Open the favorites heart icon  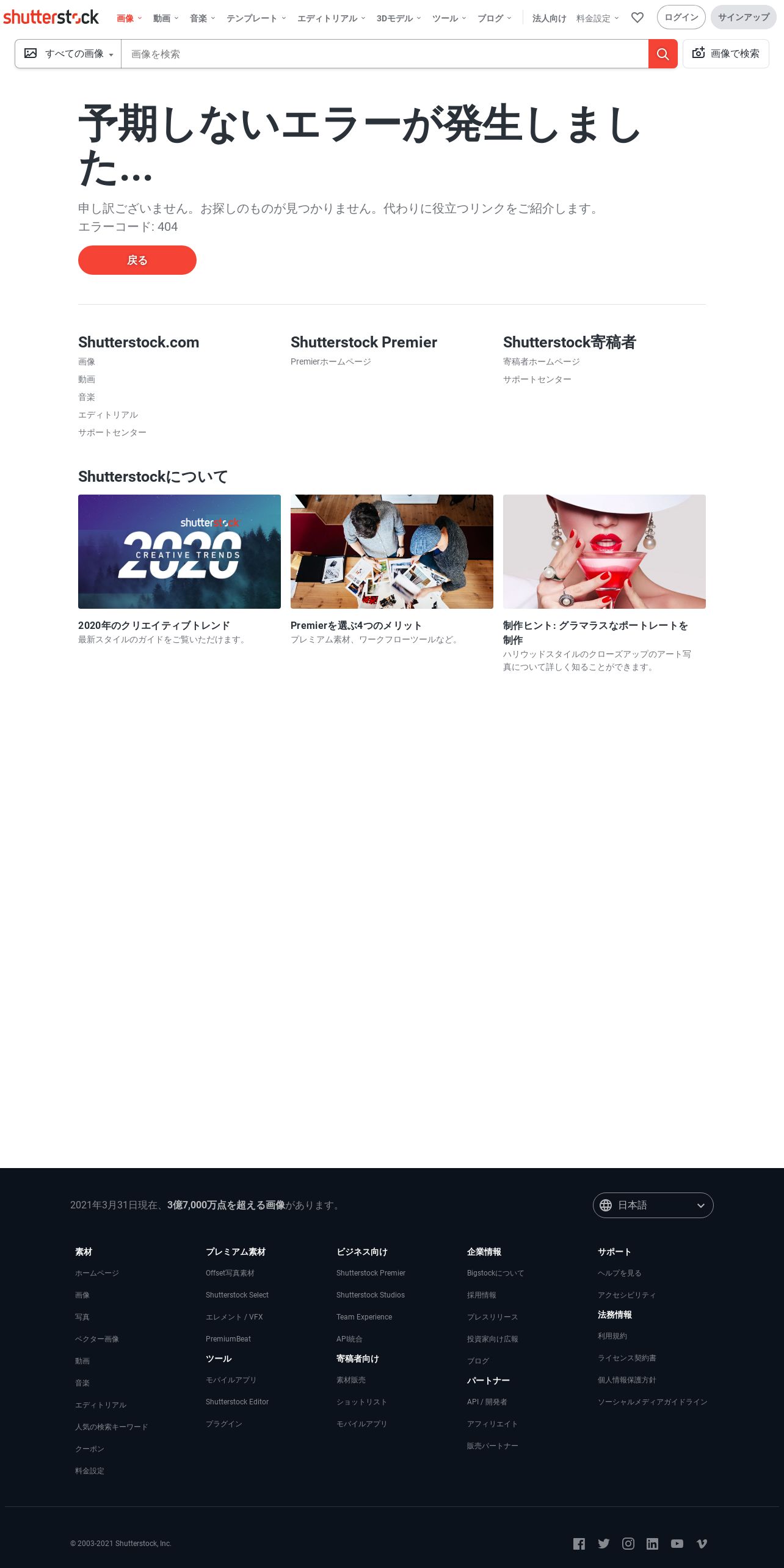637,18
